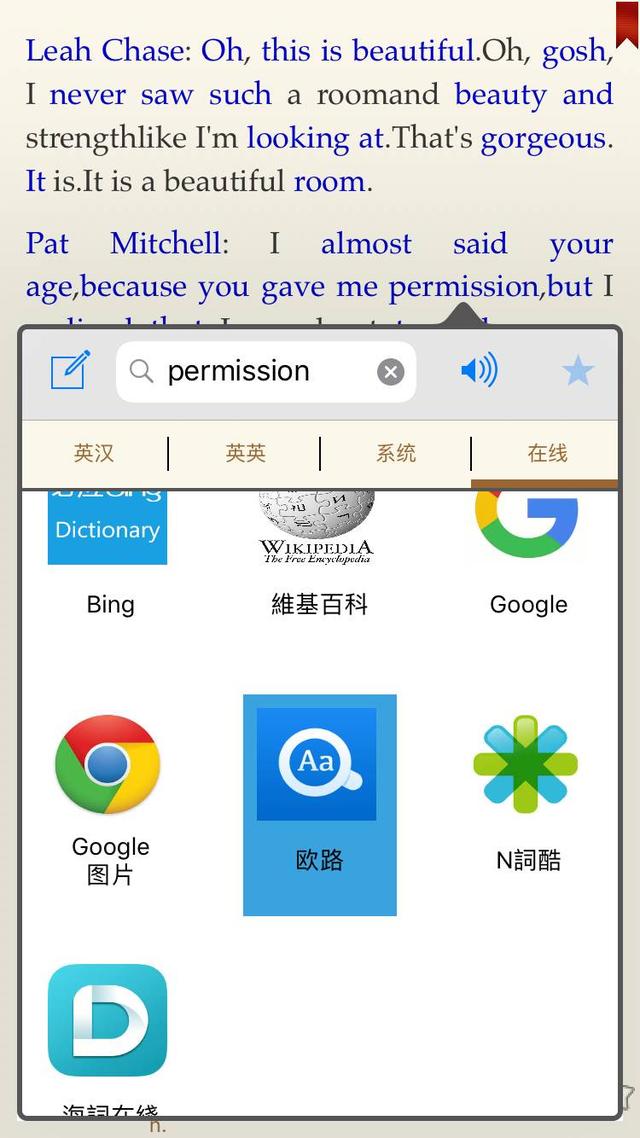This screenshot has width=640, height=1138.
Task: Select the 在线 tab
Action: pos(546,454)
